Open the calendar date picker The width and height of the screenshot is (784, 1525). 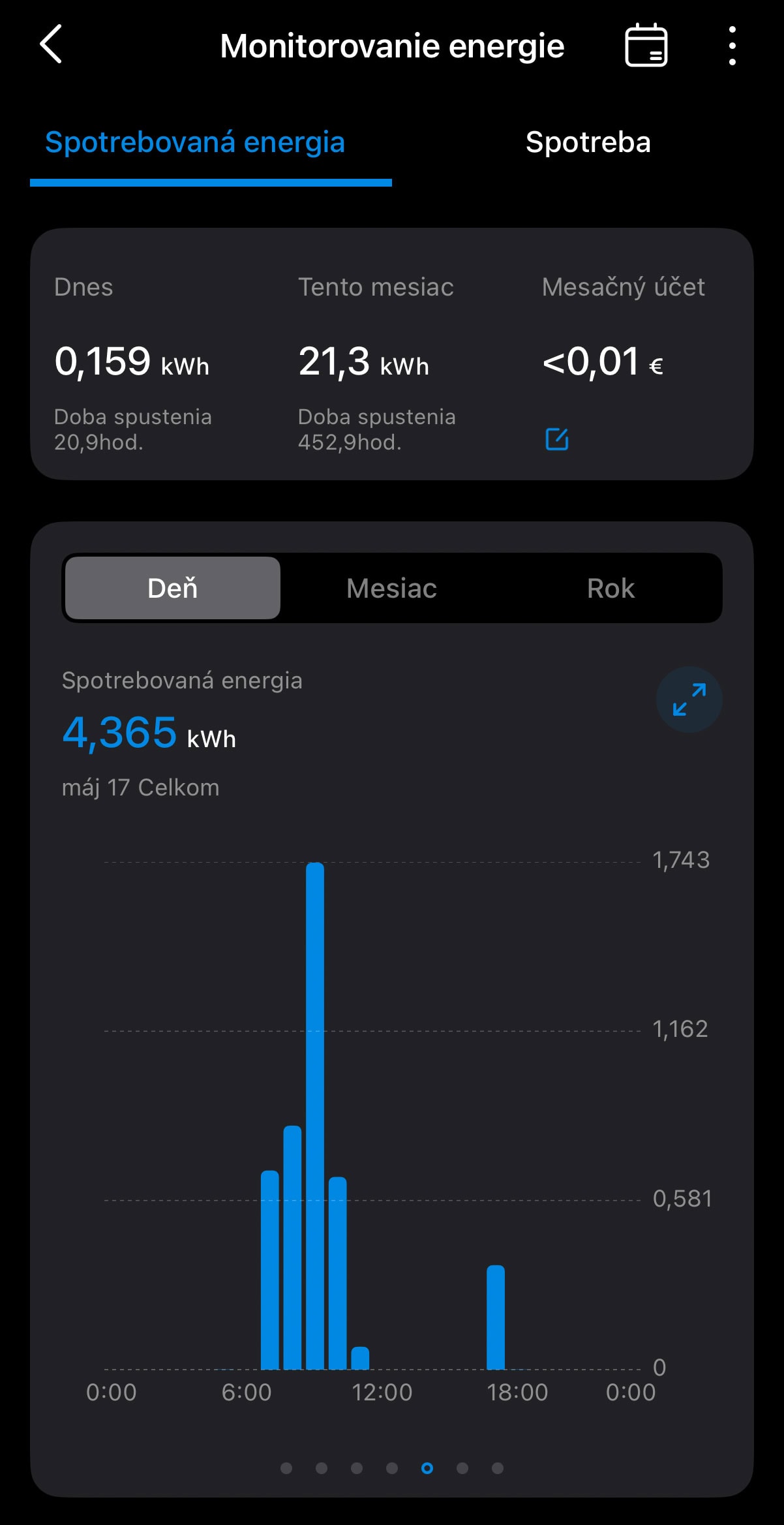[646, 45]
